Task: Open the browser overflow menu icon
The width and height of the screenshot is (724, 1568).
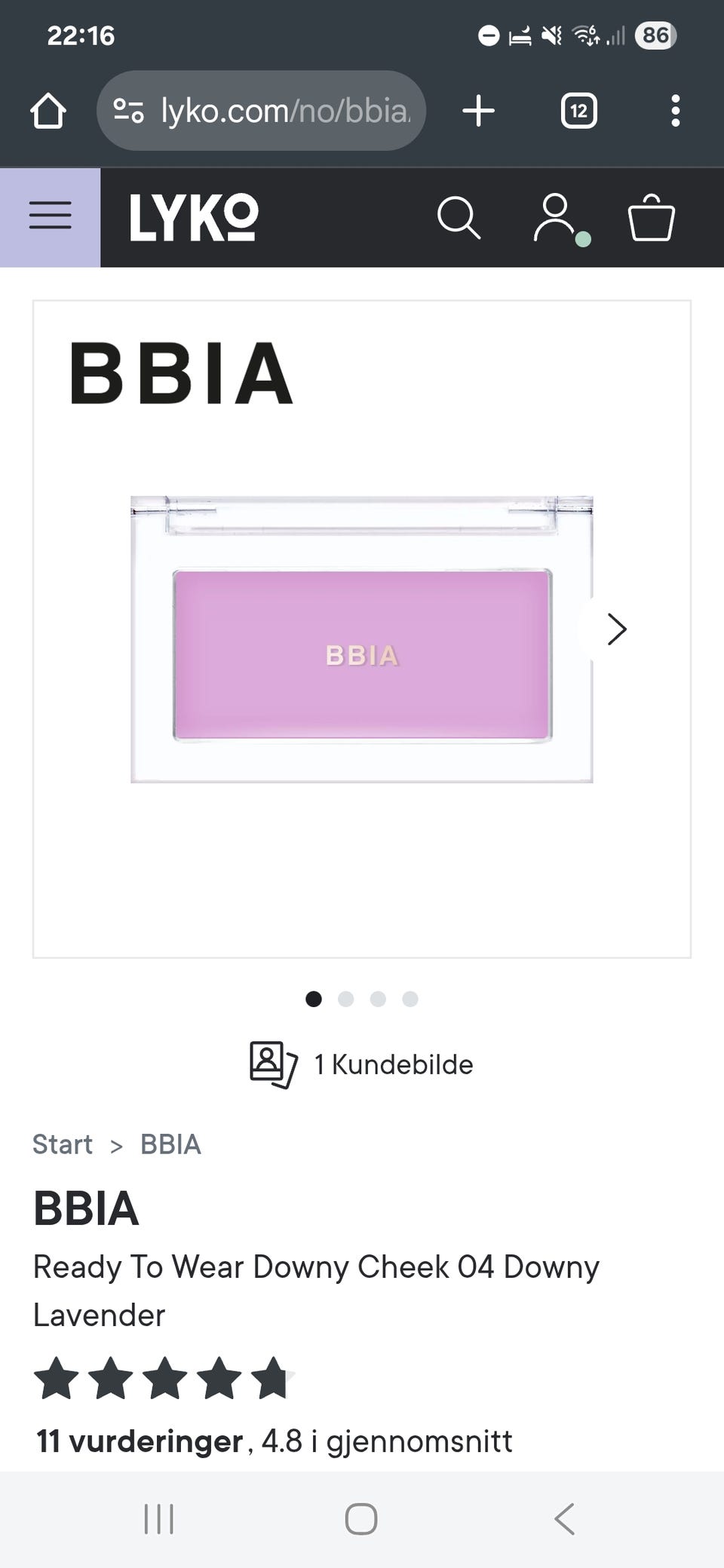Action: [674, 110]
